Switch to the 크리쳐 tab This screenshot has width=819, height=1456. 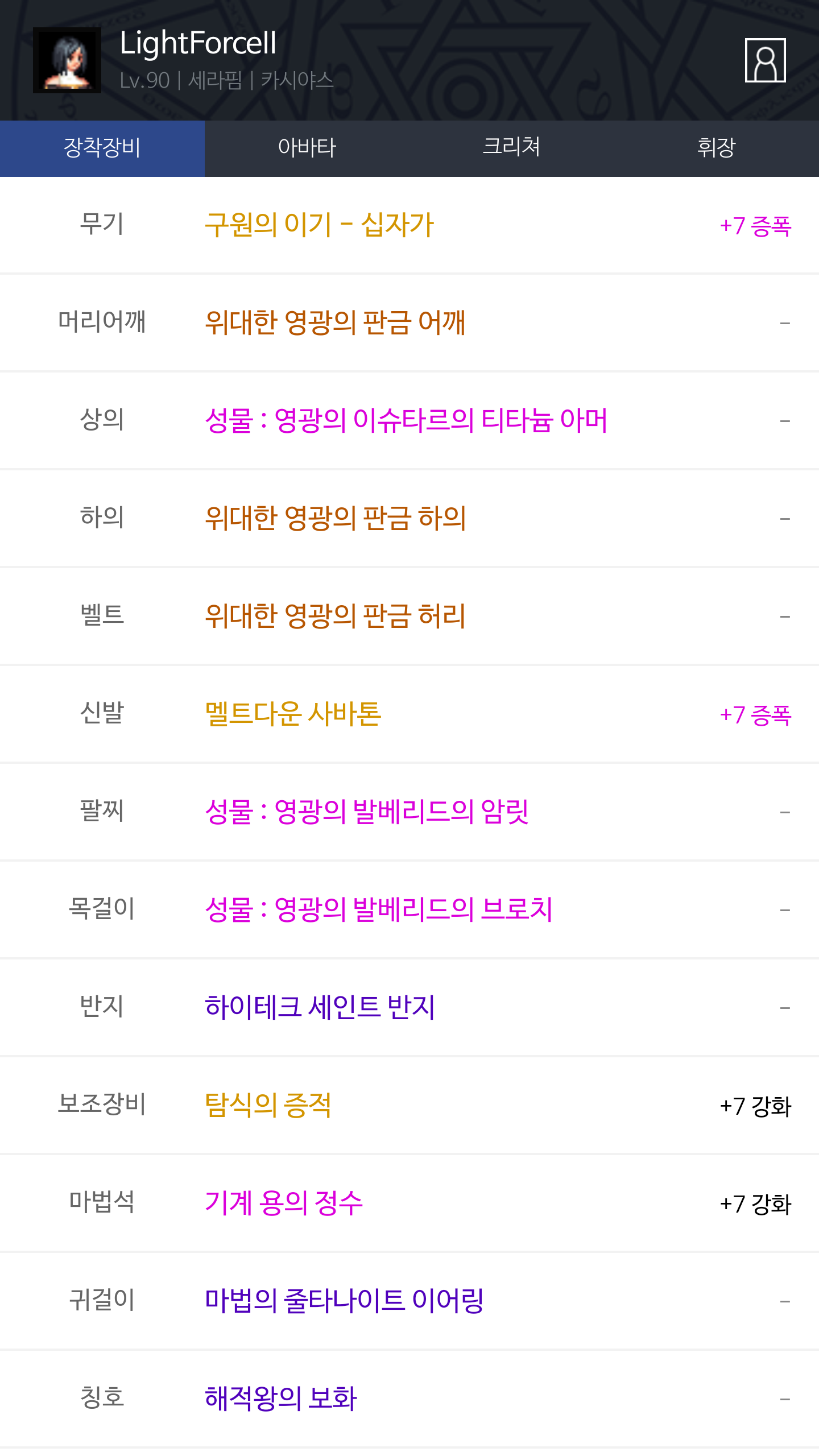pos(512,148)
